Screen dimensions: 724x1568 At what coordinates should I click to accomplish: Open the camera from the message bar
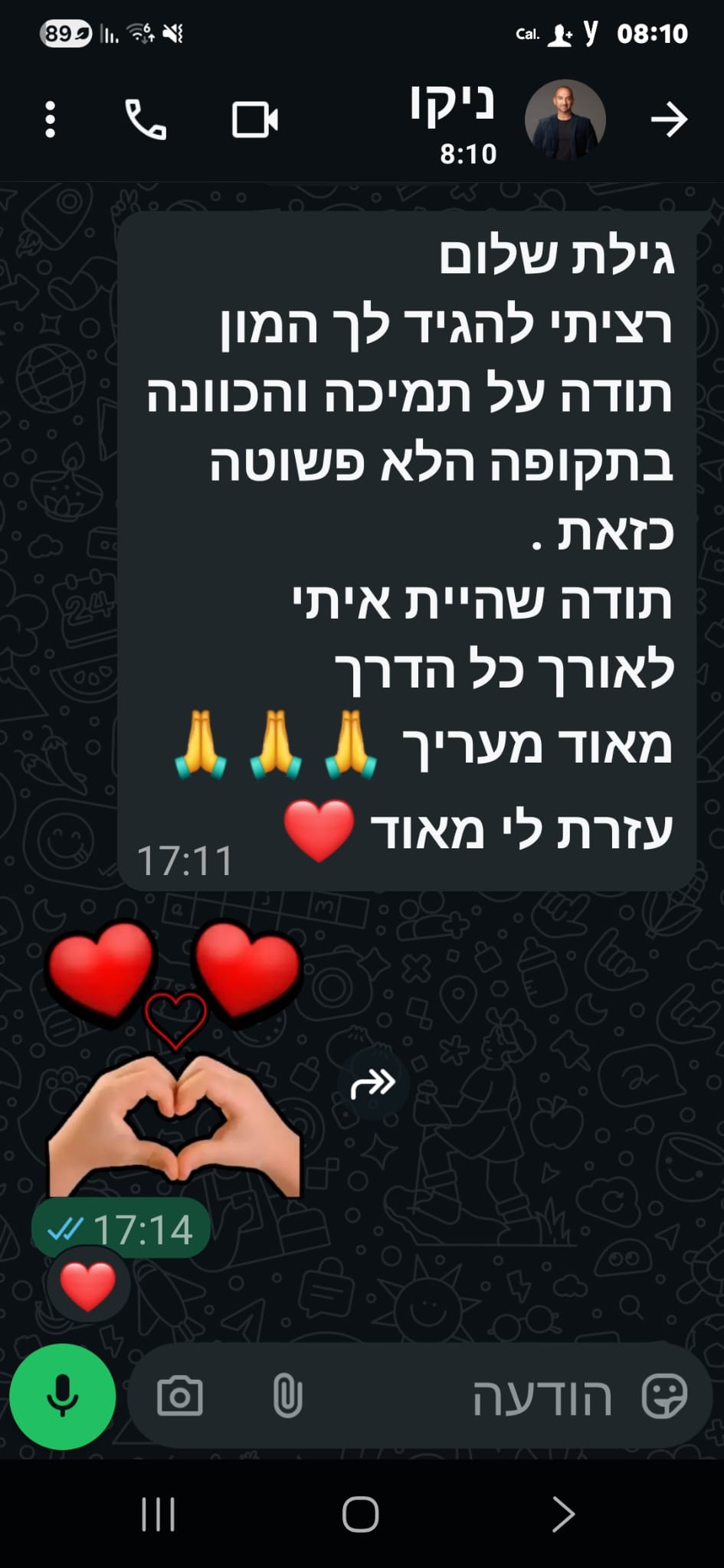[x=180, y=1396]
